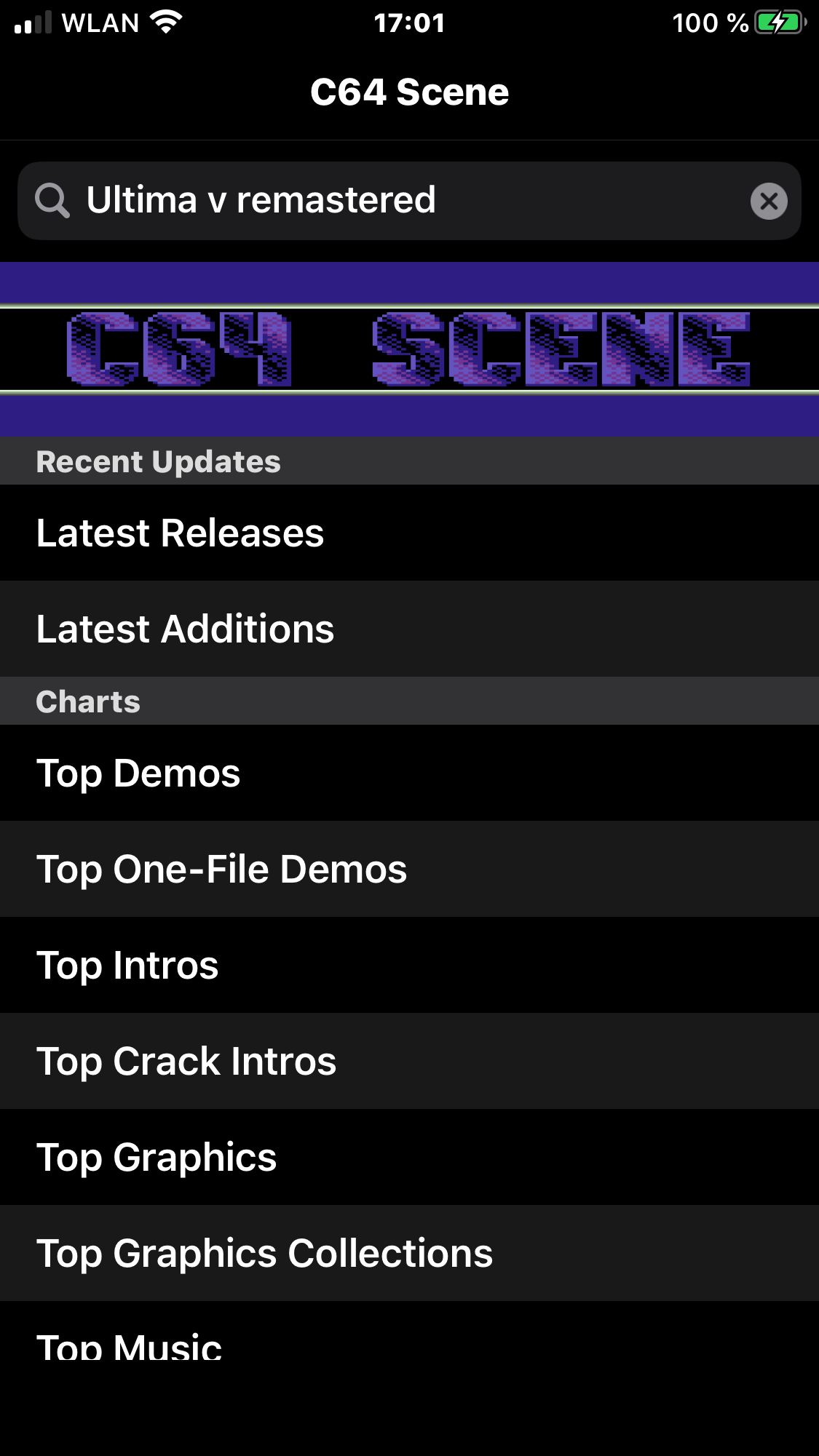Image resolution: width=819 pixels, height=1456 pixels.
Task: Open the Top Crack Intros chart
Action: click(x=186, y=1062)
